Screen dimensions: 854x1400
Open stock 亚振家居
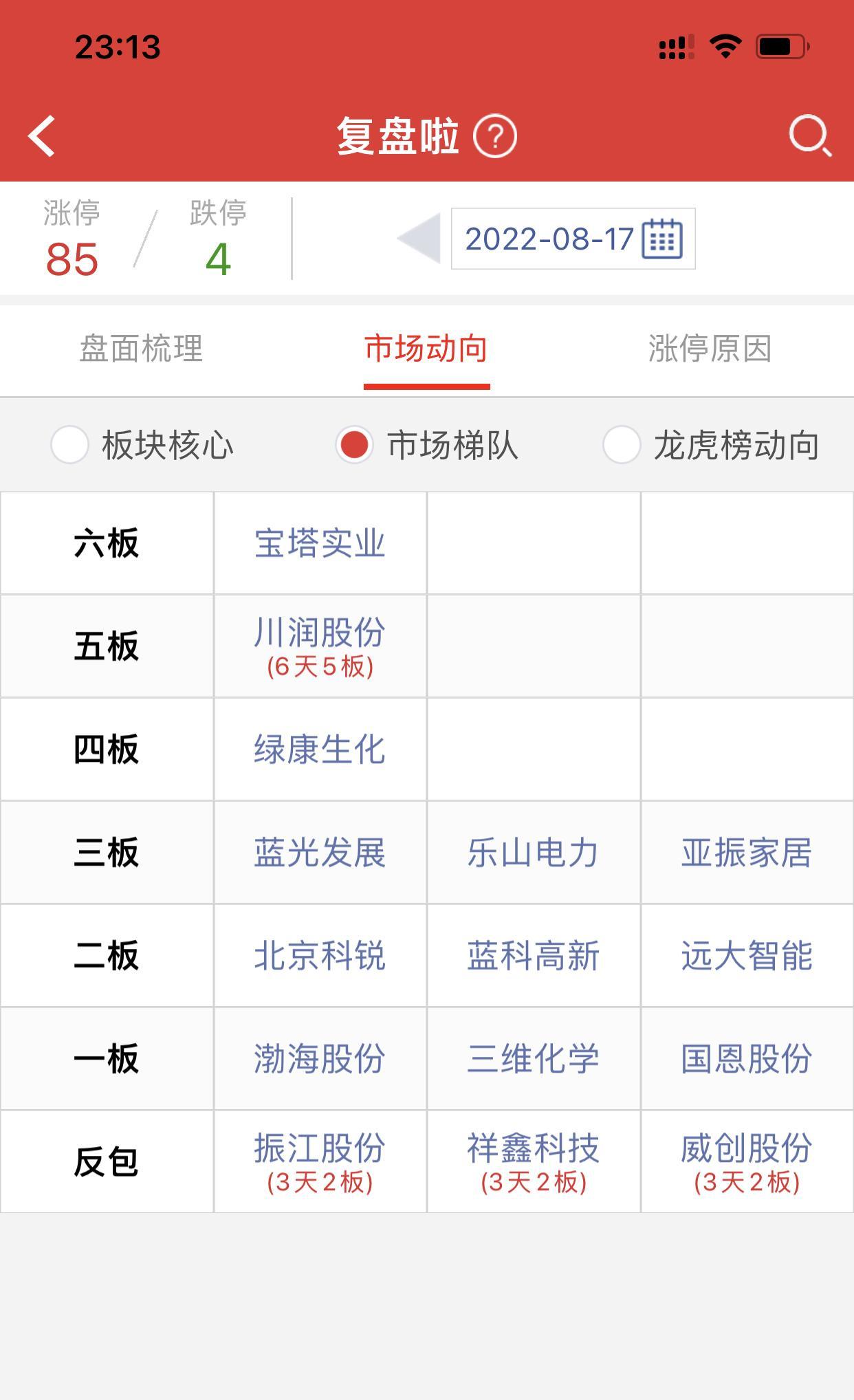tap(747, 853)
